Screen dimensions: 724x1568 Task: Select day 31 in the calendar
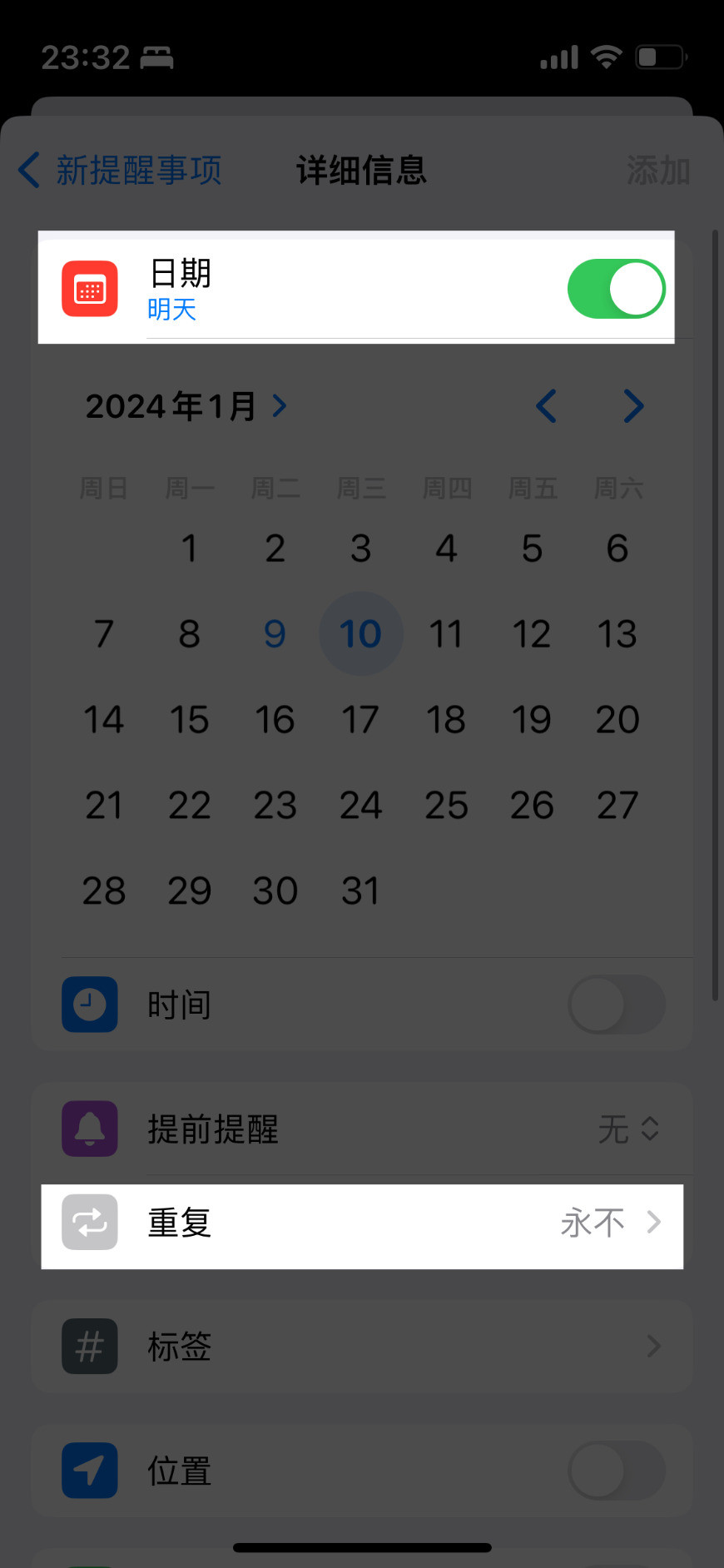360,891
